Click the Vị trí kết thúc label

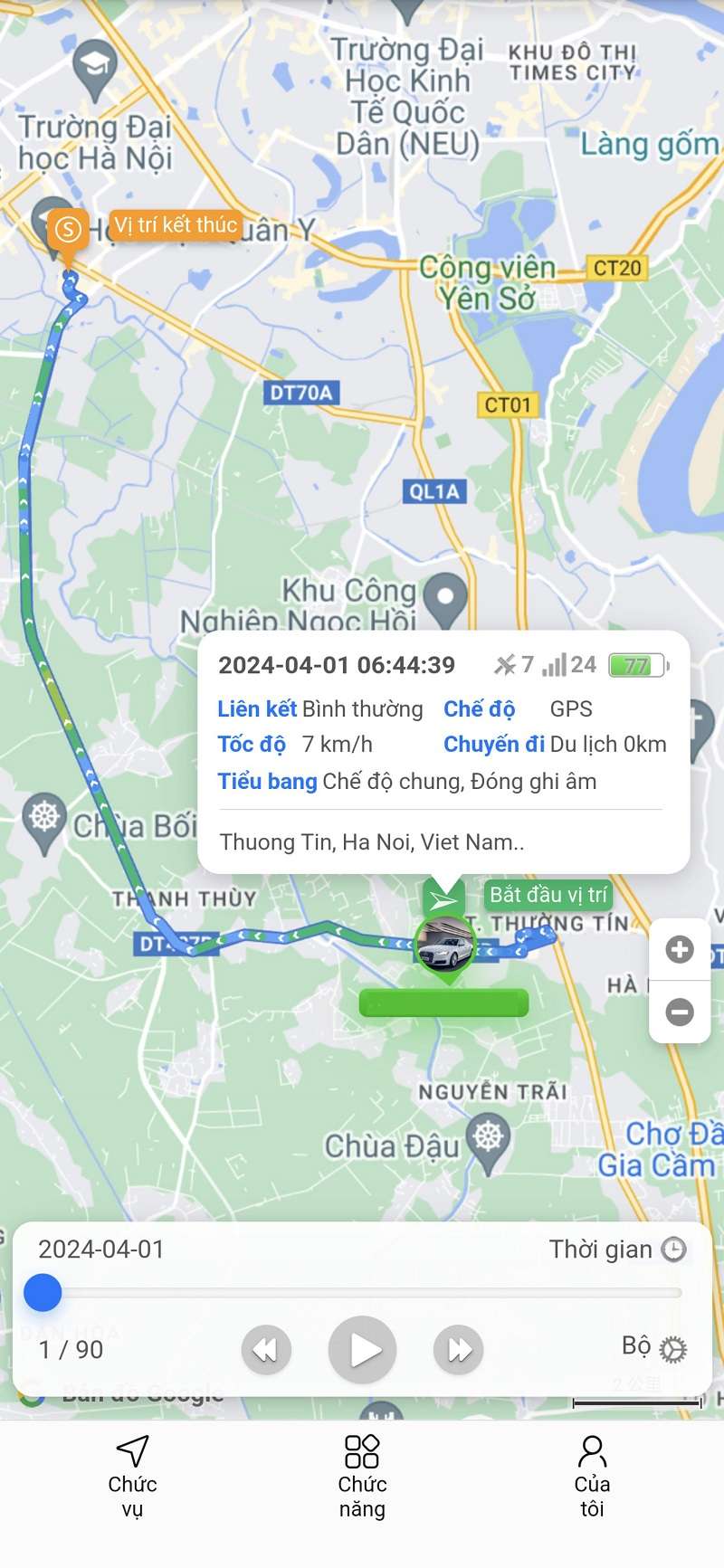point(176,225)
